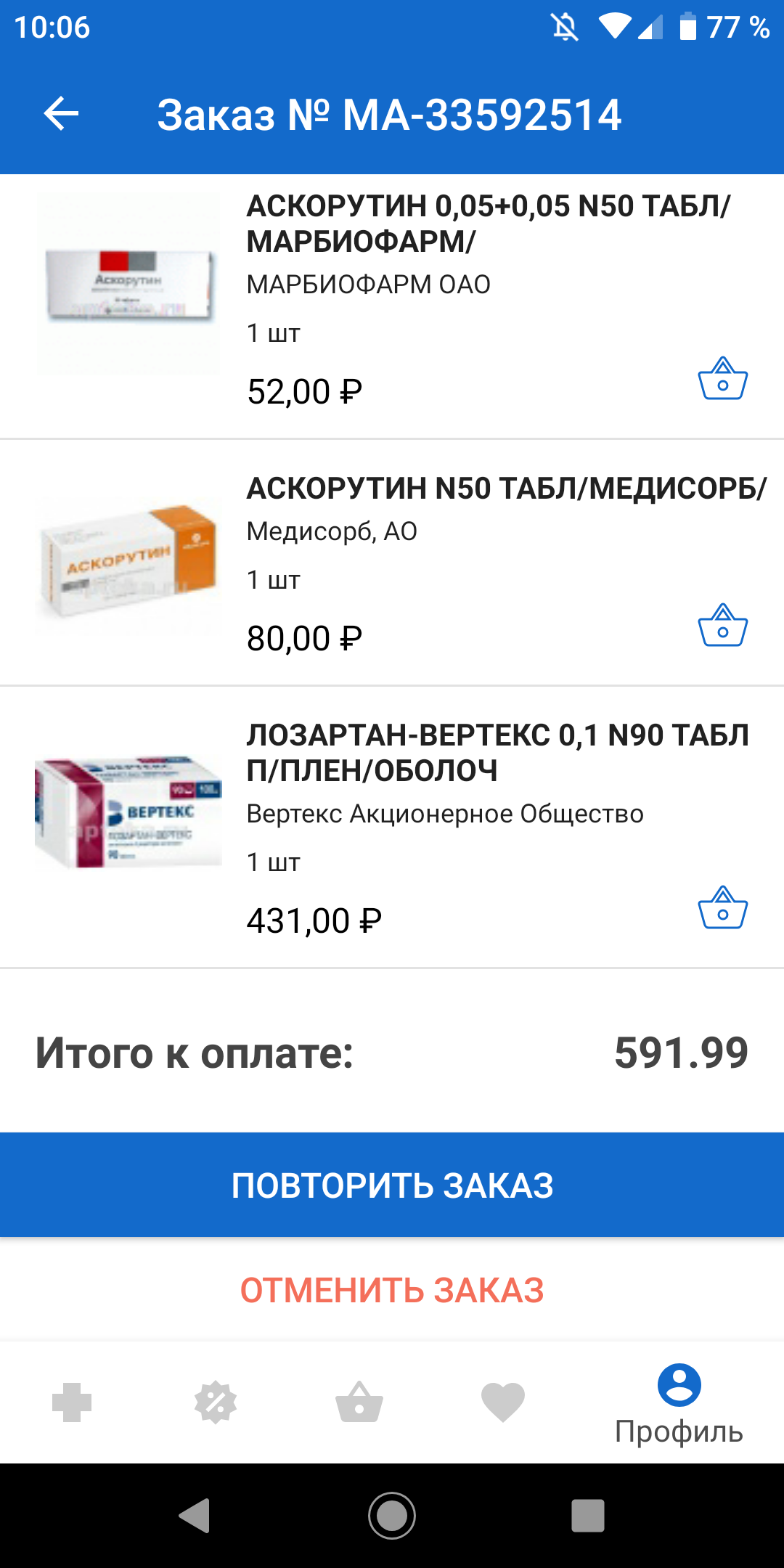Open the basket tab in bottom bar
The image size is (784, 1568).
(x=359, y=1402)
